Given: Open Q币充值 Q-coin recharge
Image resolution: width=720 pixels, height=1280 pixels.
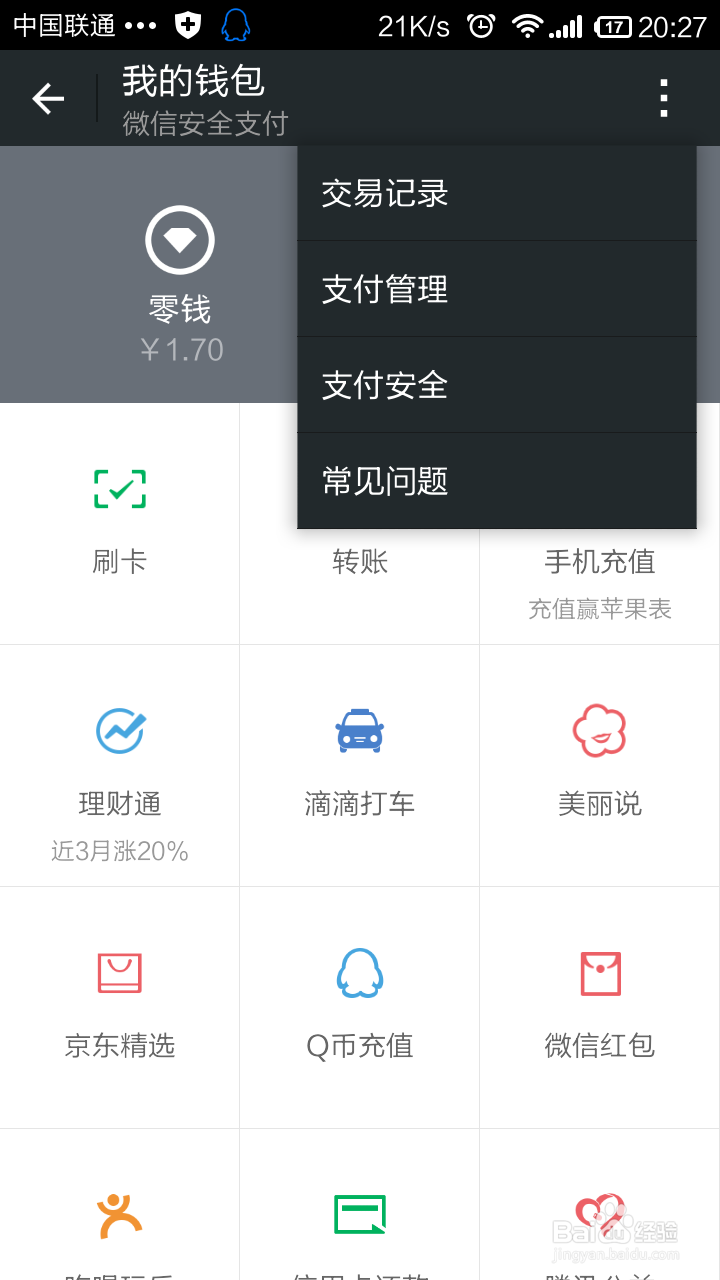Looking at the screenshot, I should (x=358, y=1007).
